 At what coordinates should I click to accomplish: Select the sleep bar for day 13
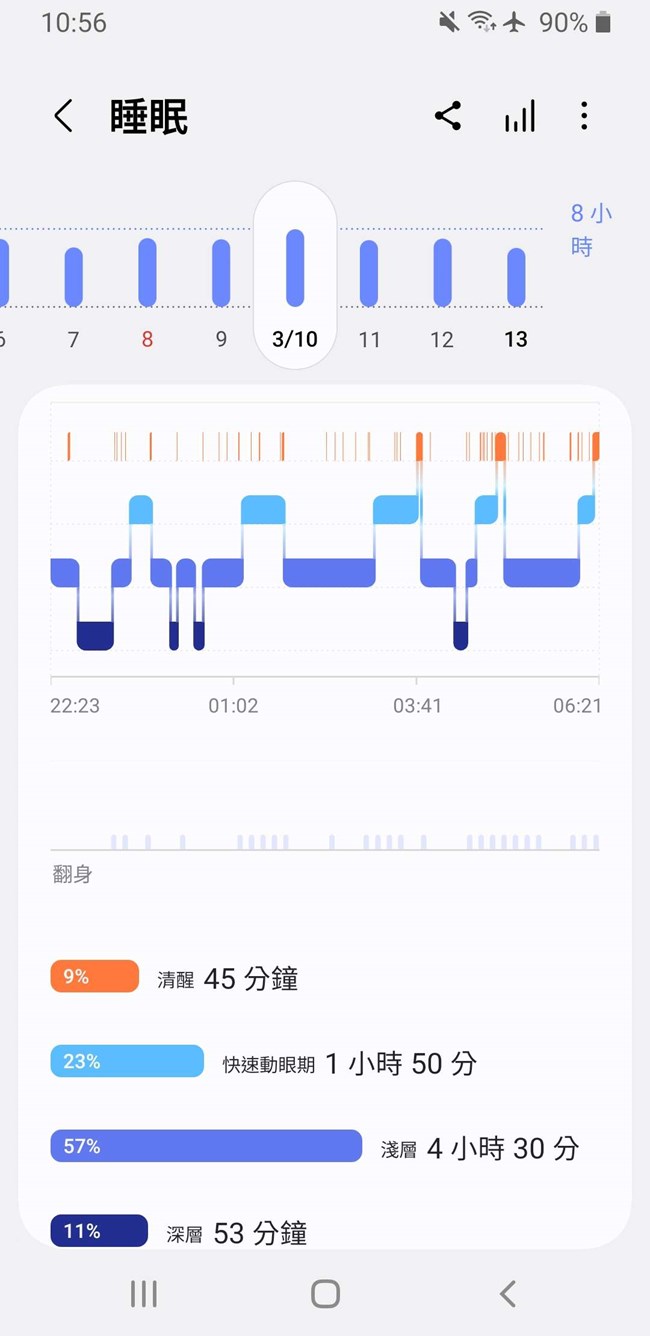(516, 277)
